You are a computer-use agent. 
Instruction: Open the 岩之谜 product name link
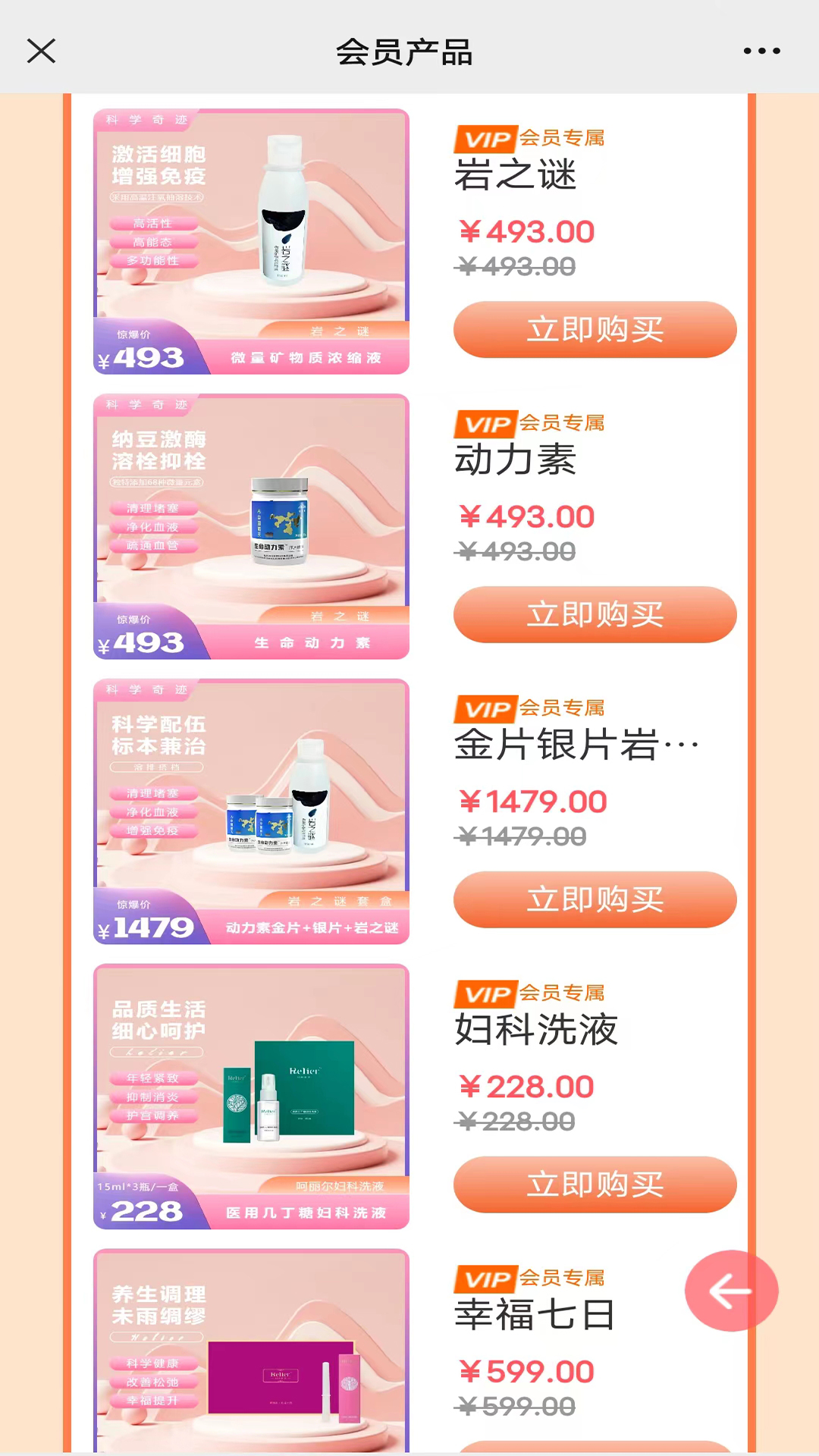point(516,177)
